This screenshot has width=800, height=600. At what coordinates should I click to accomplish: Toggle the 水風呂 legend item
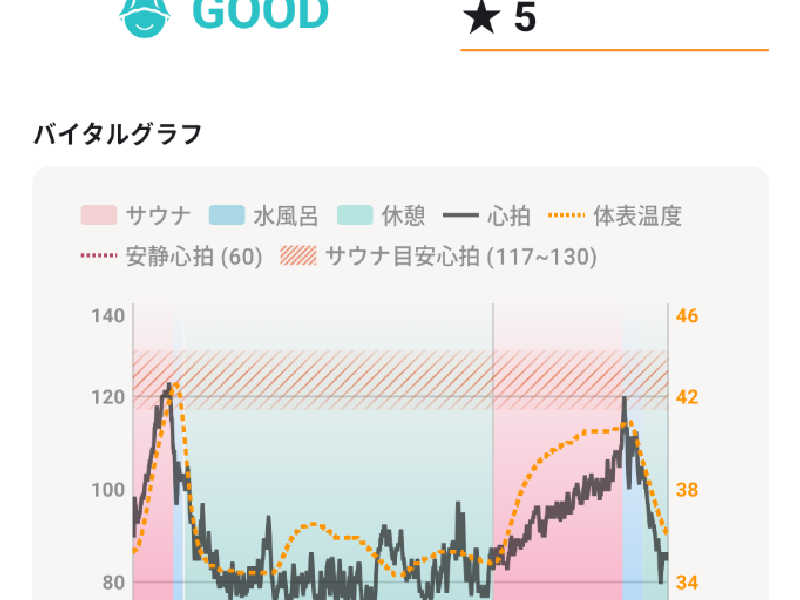tap(263, 215)
